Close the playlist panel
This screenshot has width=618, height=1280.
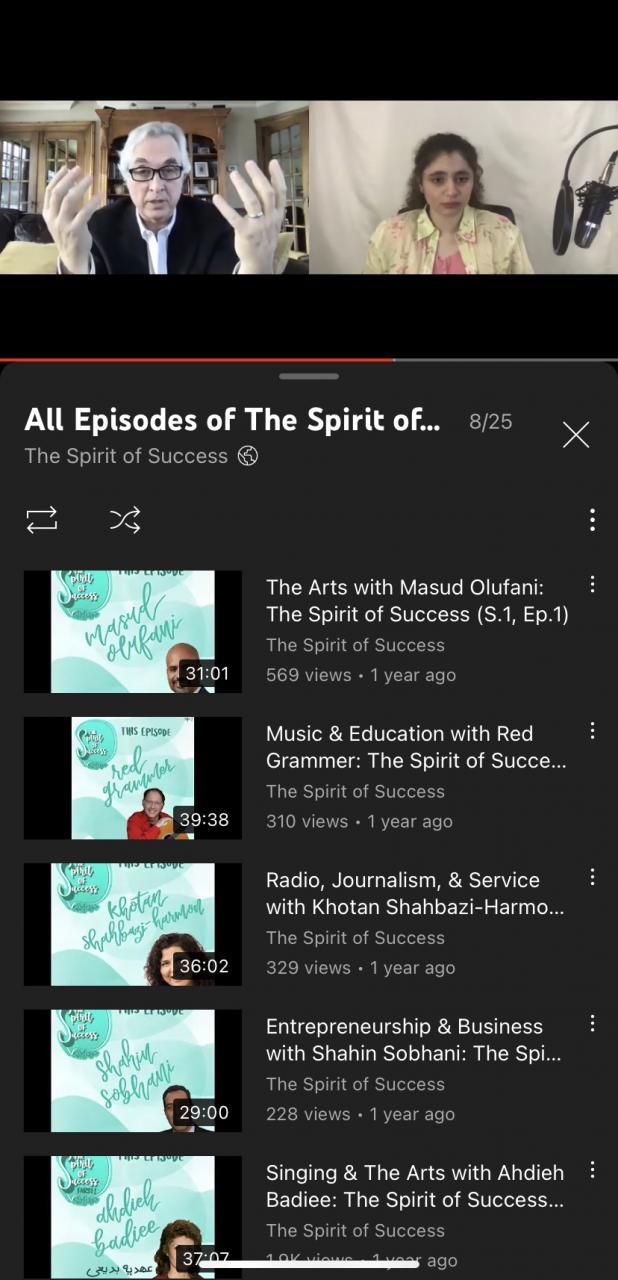[x=575, y=434]
